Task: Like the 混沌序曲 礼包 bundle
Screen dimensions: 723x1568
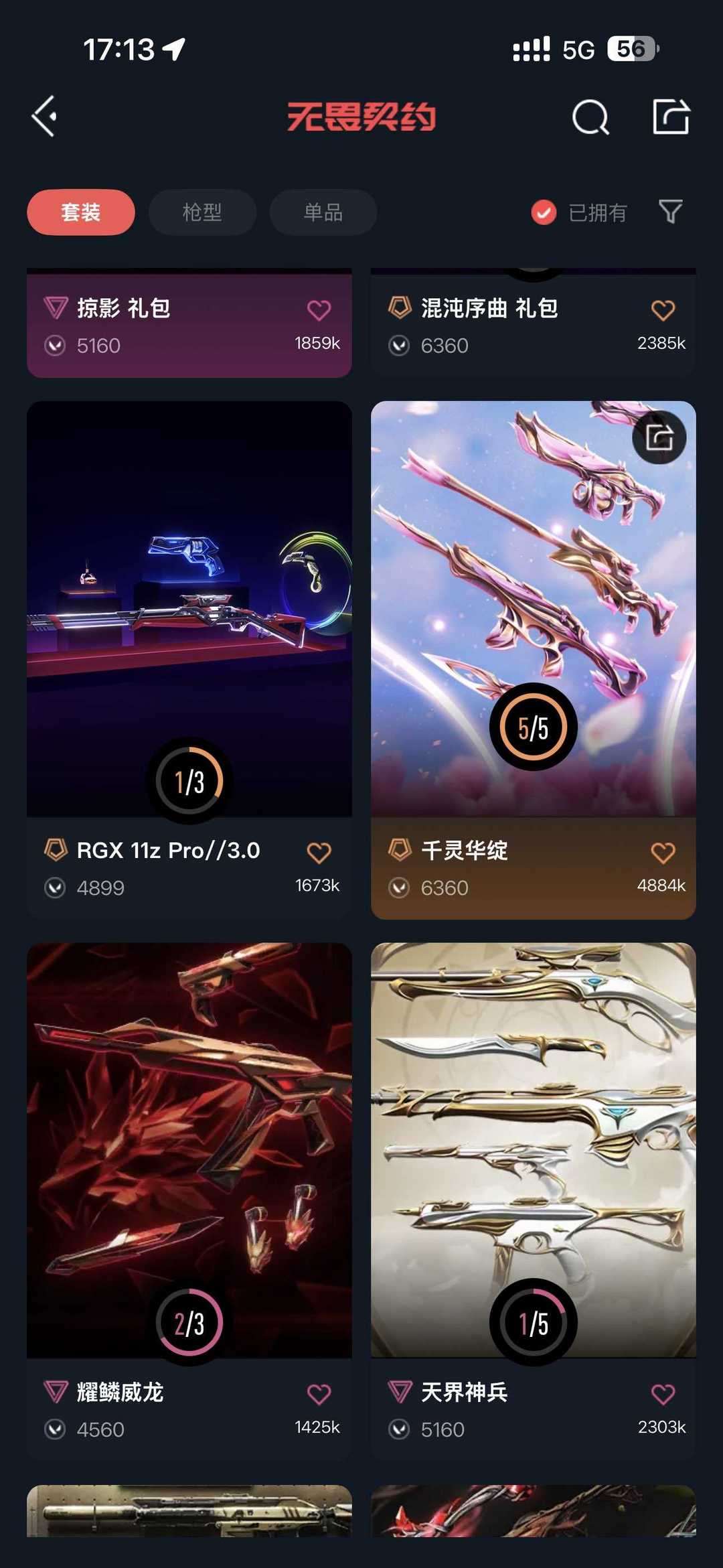Action: (663, 310)
